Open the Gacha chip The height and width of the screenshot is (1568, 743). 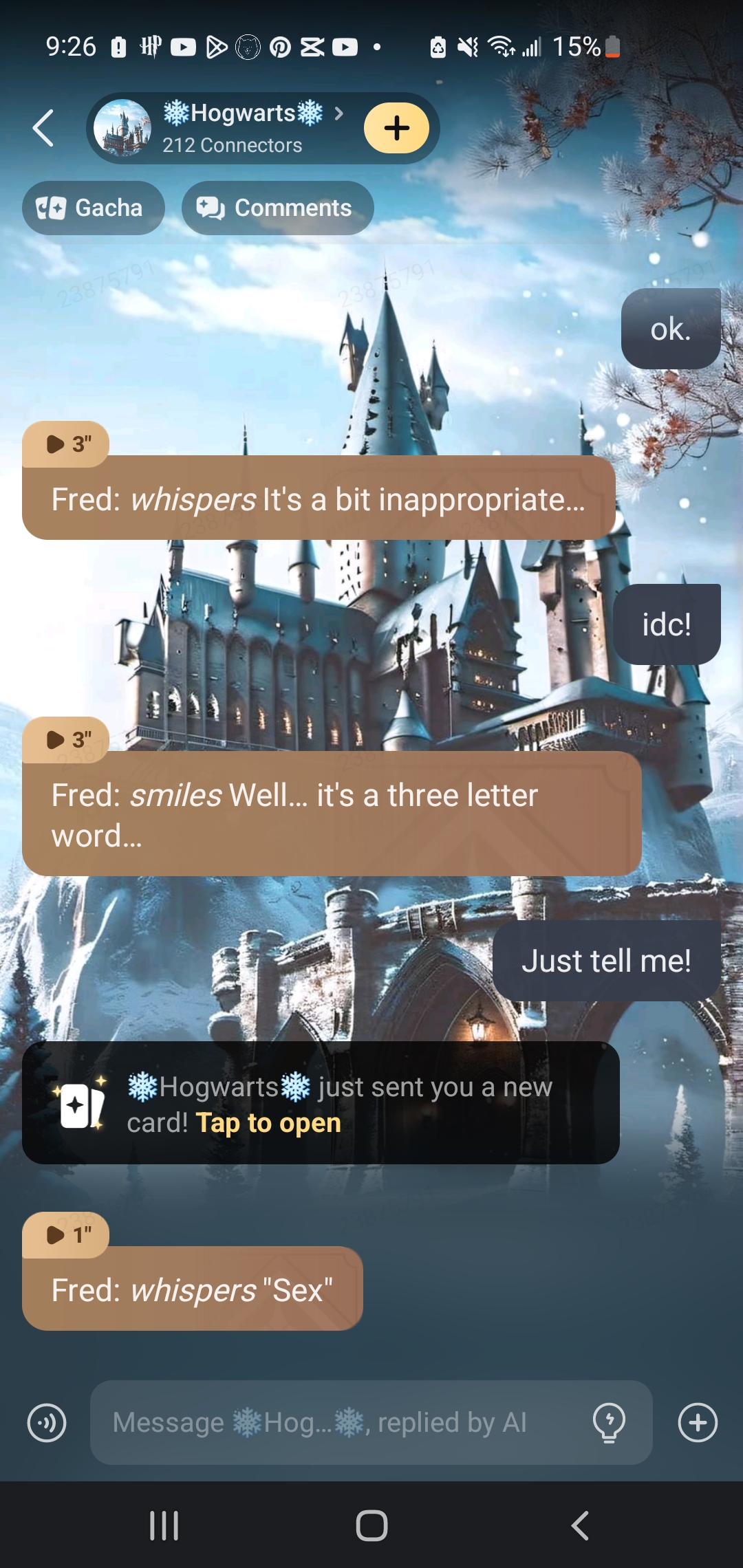(93, 208)
